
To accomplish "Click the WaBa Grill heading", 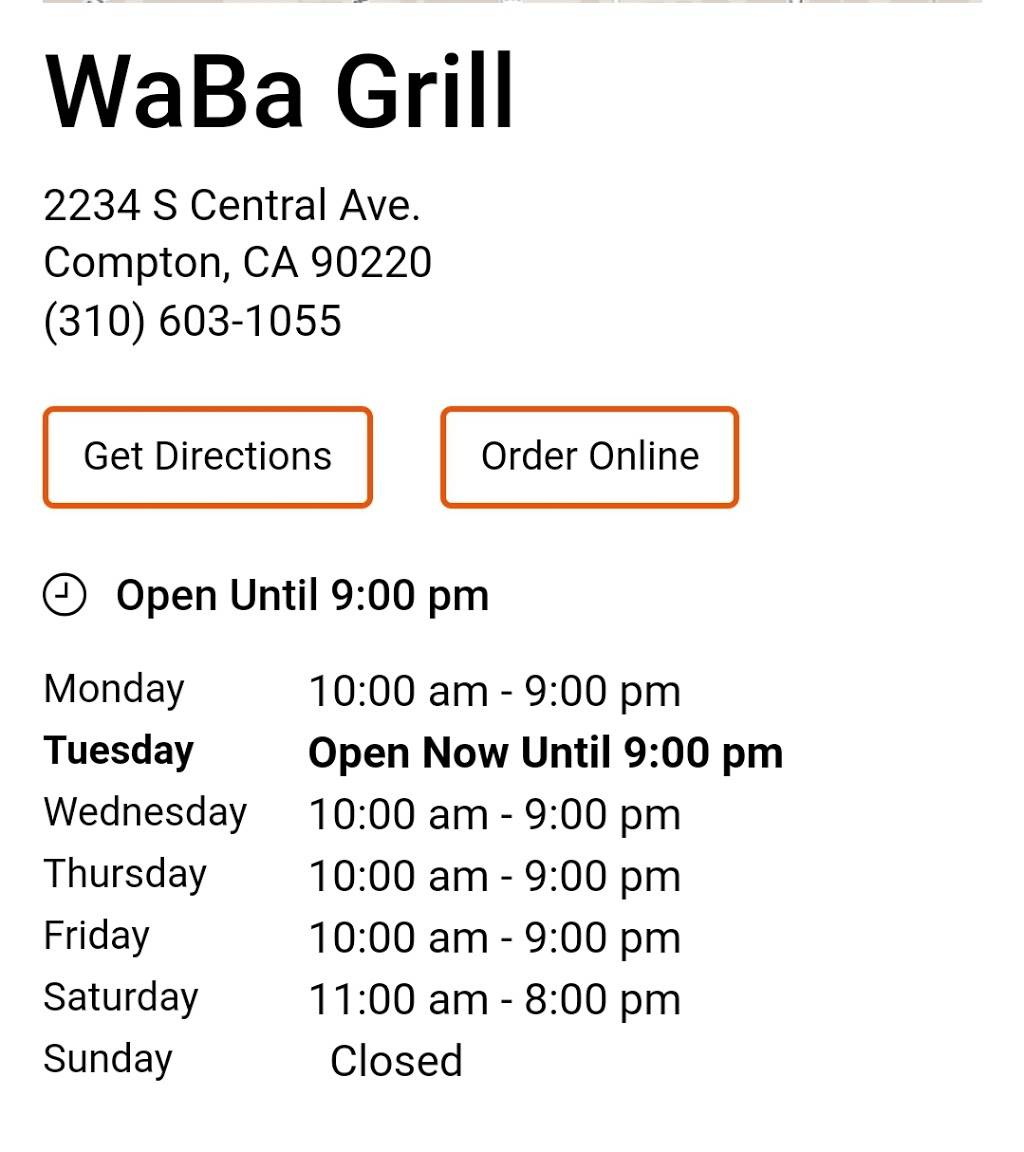I will point(280,90).
